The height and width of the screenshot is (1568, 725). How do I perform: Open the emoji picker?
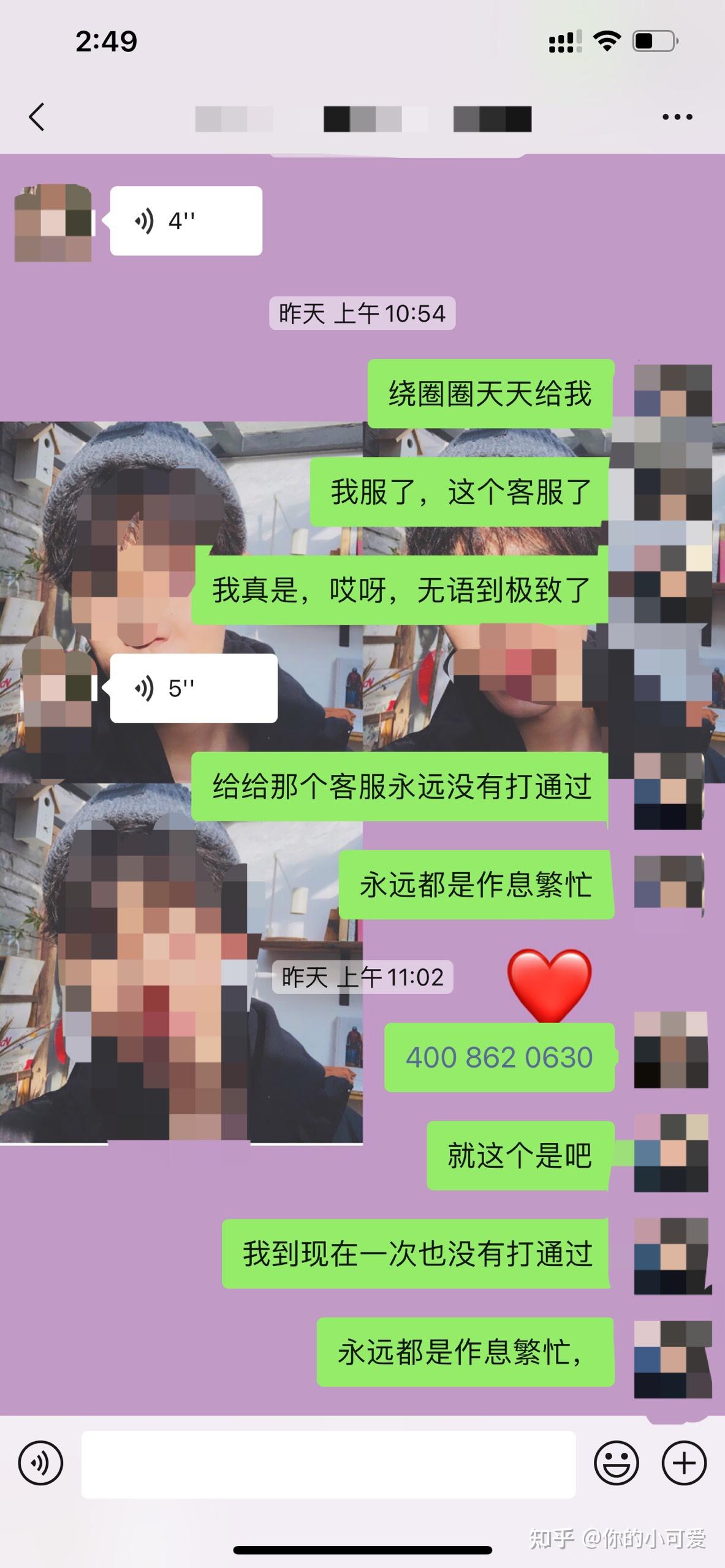pos(616,1464)
